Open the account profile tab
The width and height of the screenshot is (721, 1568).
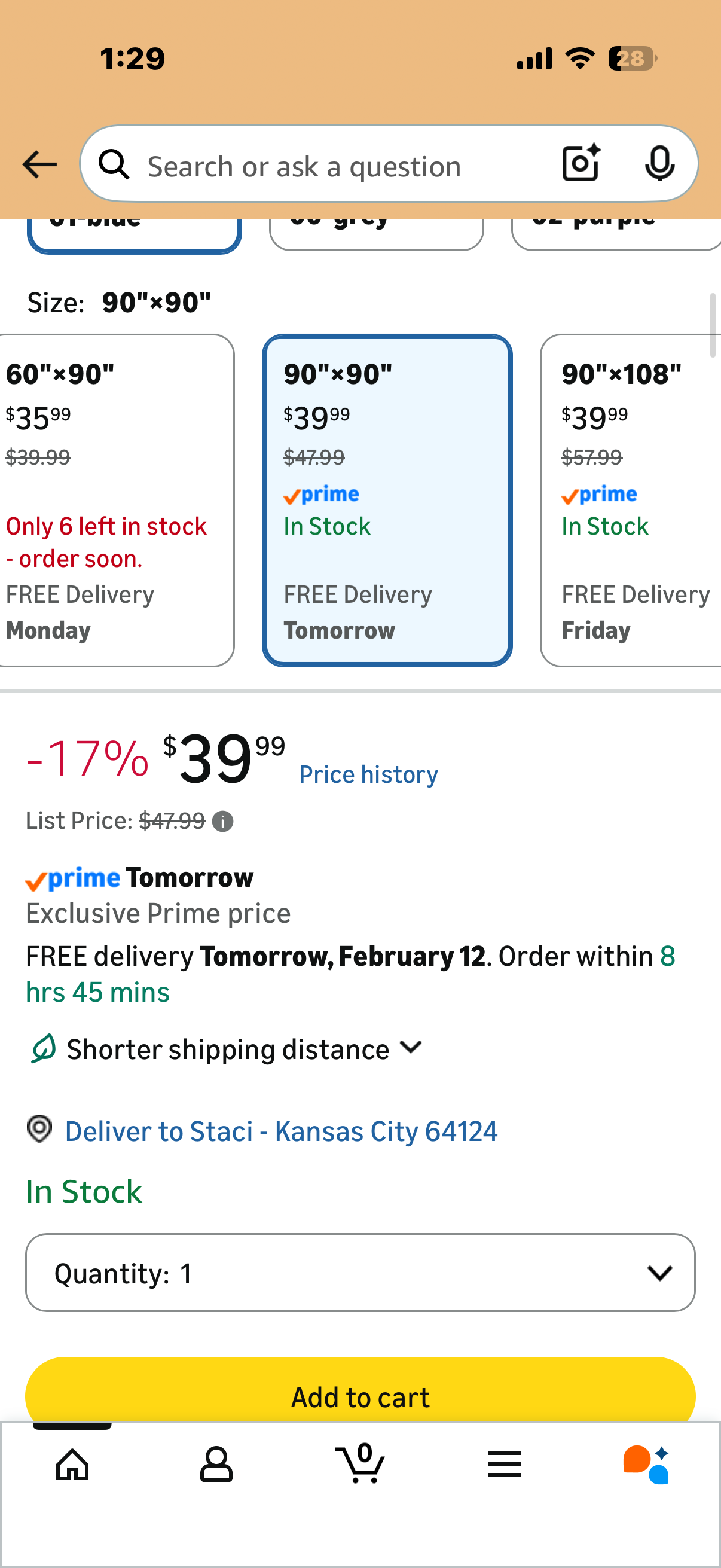216,1465
